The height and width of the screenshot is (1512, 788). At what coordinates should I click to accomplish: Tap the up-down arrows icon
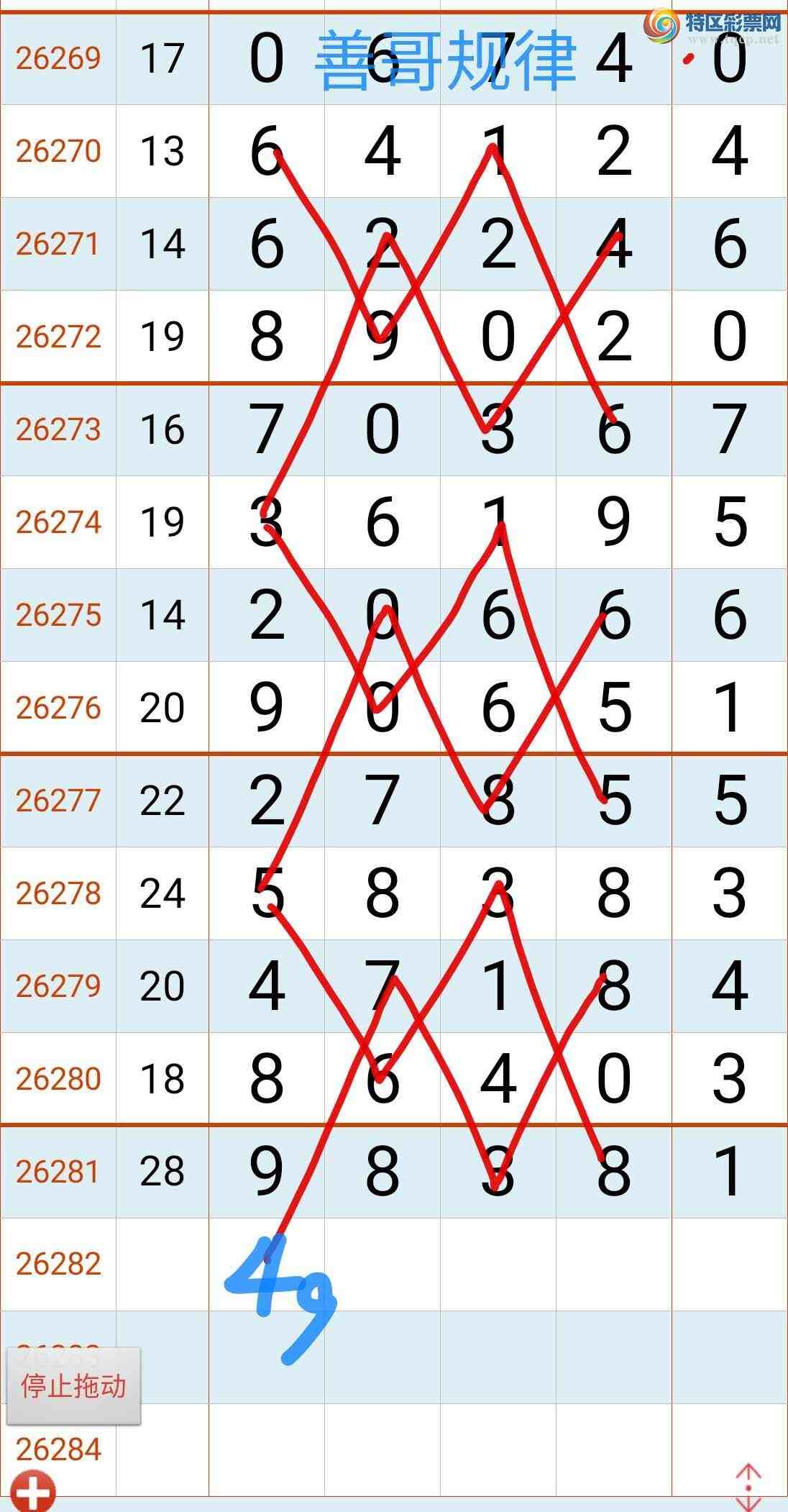(748, 1488)
